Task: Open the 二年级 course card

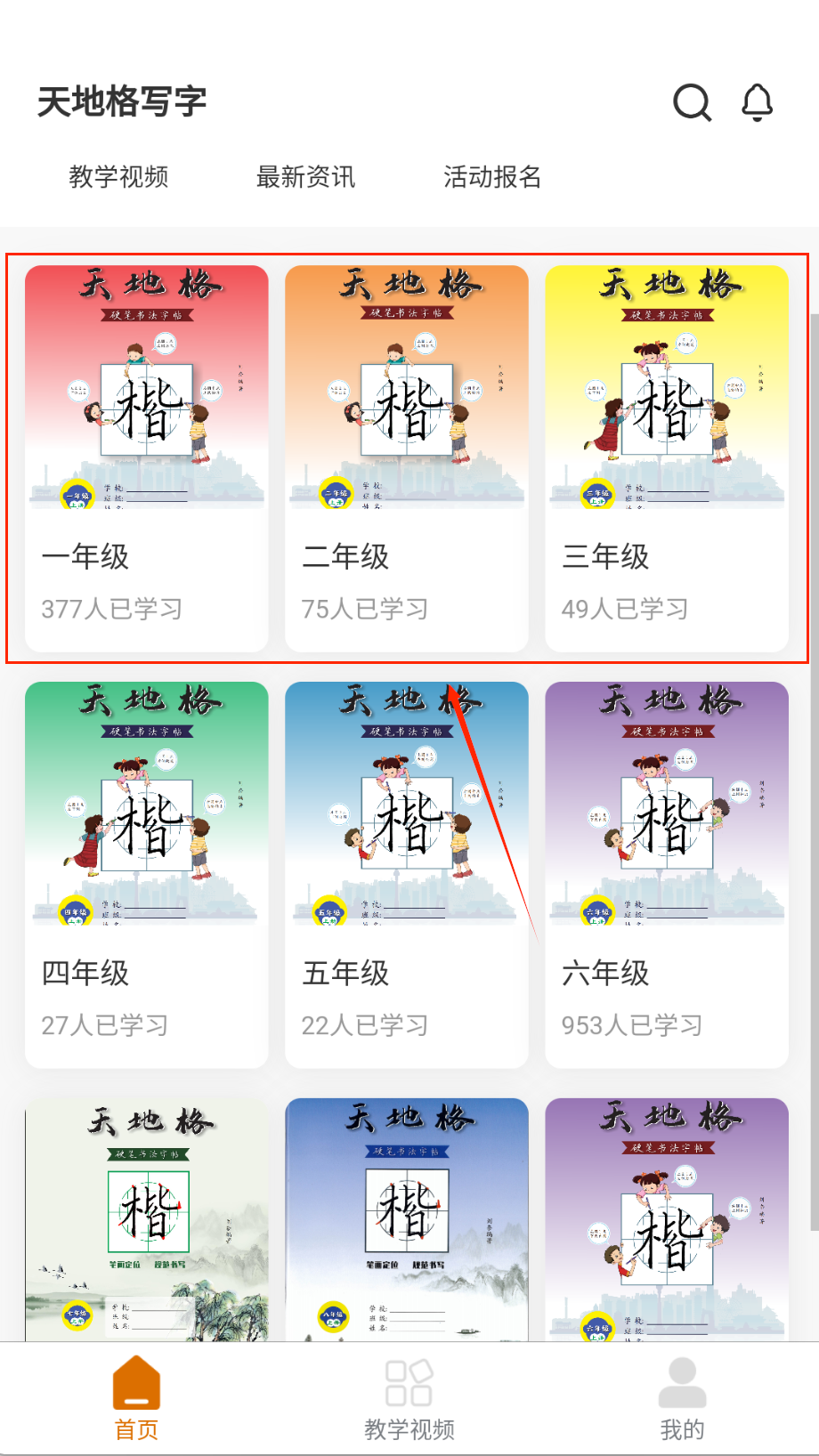Action: pos(407,458)
